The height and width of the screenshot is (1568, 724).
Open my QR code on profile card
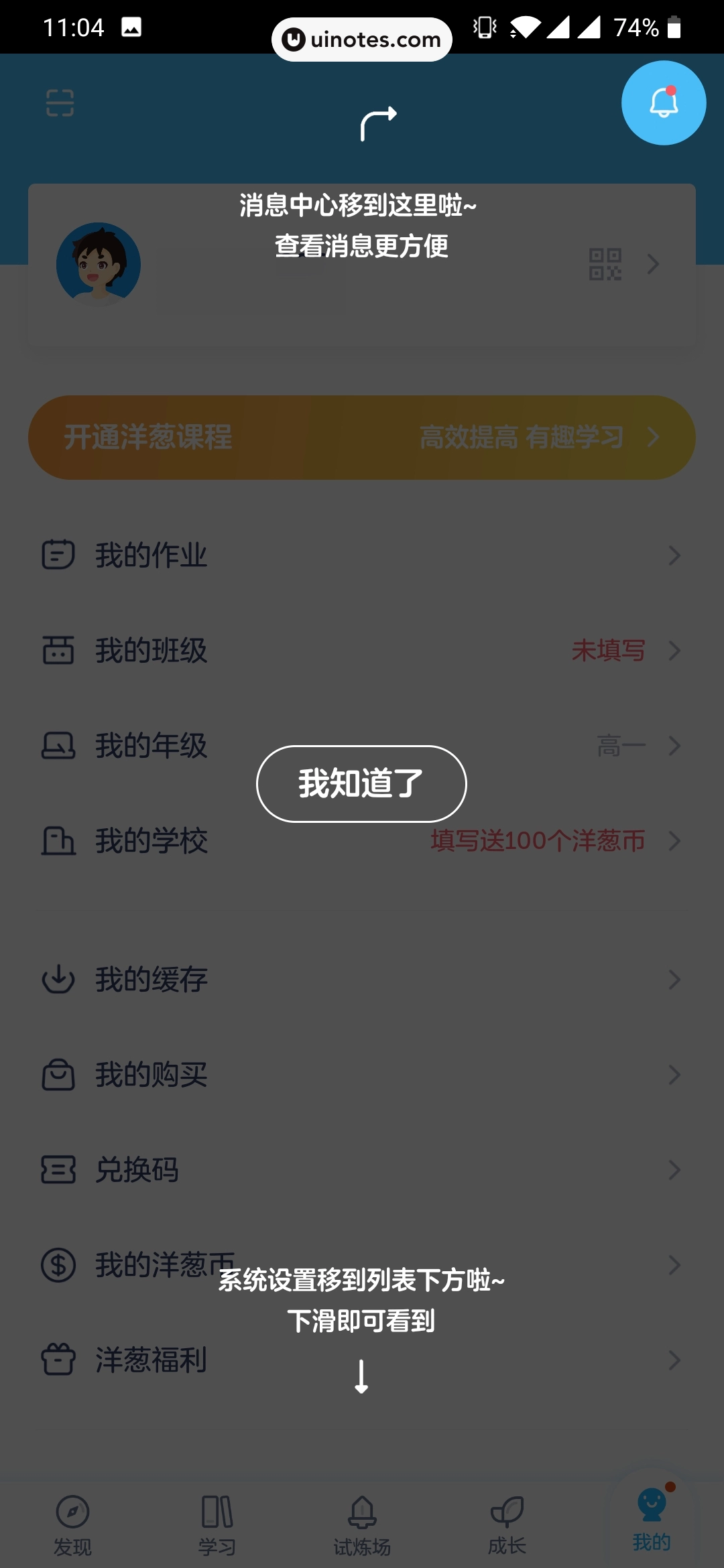(607, 264)
